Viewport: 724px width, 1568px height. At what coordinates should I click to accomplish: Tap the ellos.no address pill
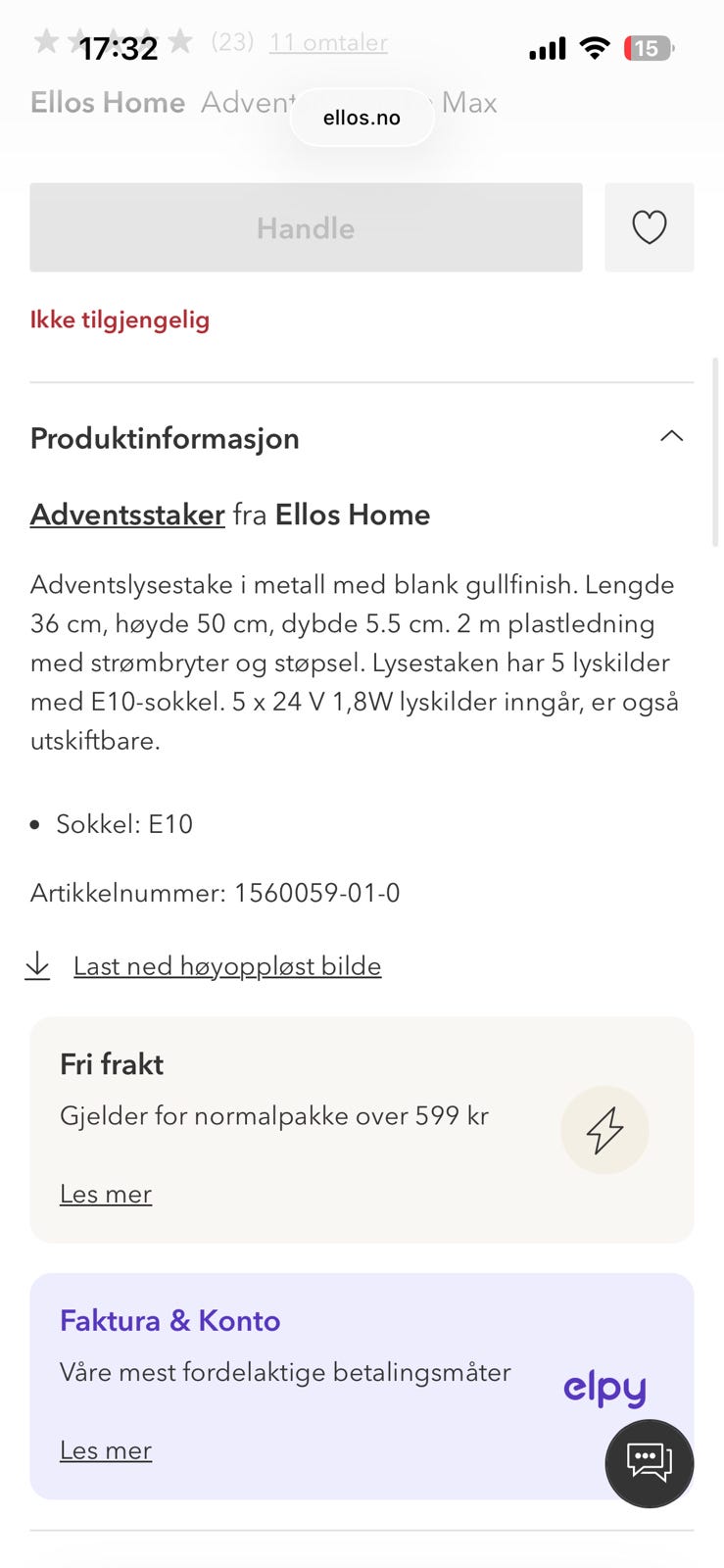[x=362, y=117]
